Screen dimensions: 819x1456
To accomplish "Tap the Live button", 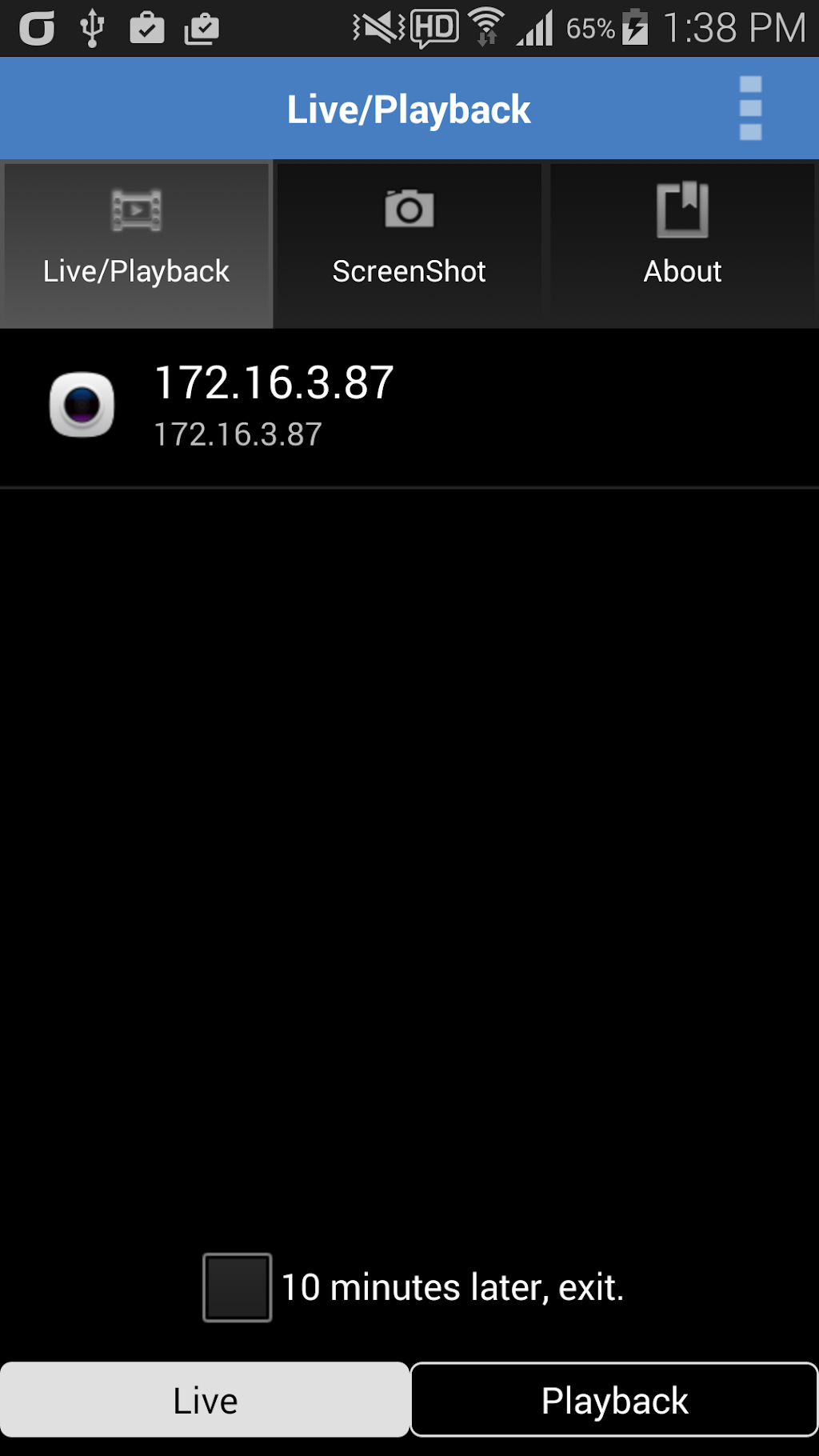I will [205, 1400].
